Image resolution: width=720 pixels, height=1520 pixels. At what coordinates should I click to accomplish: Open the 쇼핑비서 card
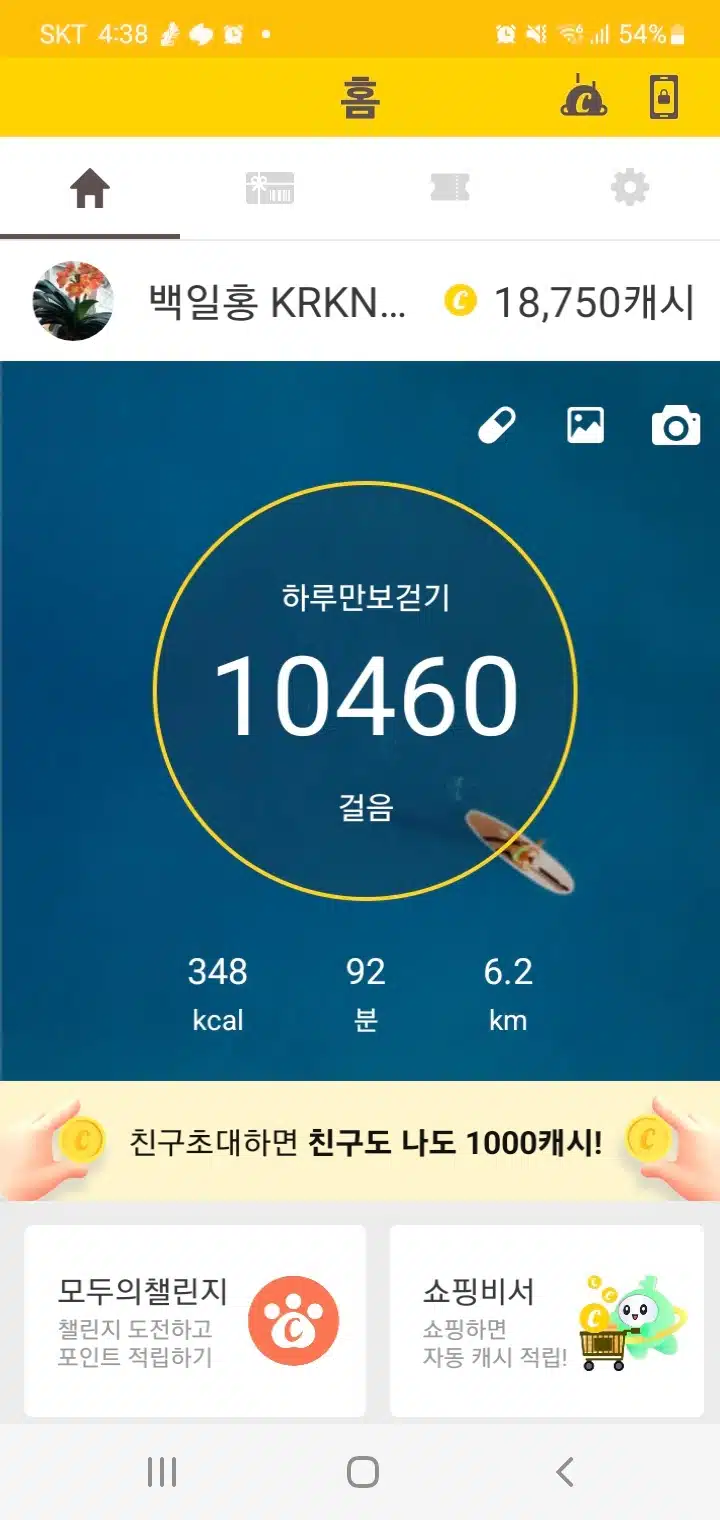coord(547,1321)
